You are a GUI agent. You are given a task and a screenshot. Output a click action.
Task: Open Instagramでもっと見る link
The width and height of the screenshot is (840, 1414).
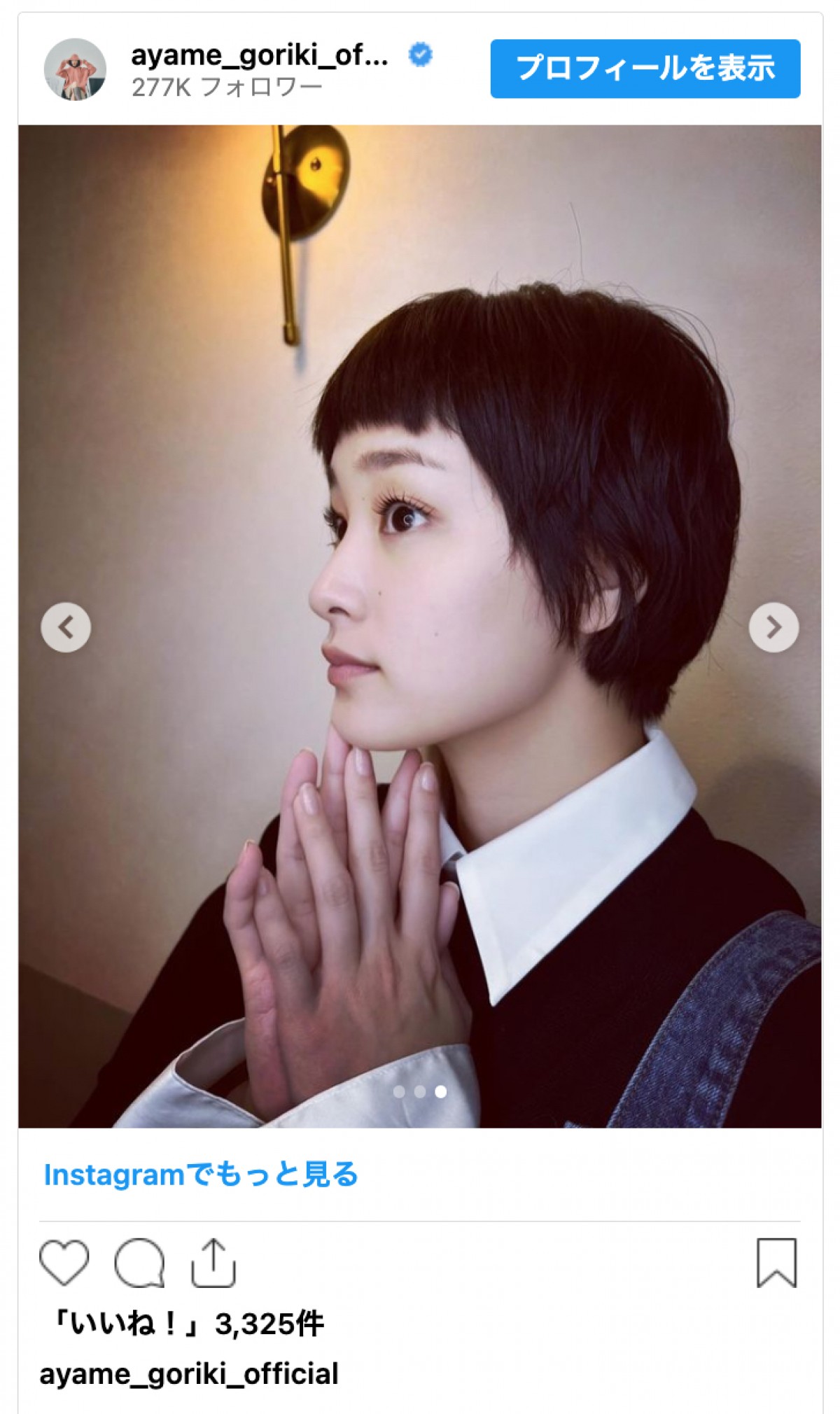click(201, 1175)
